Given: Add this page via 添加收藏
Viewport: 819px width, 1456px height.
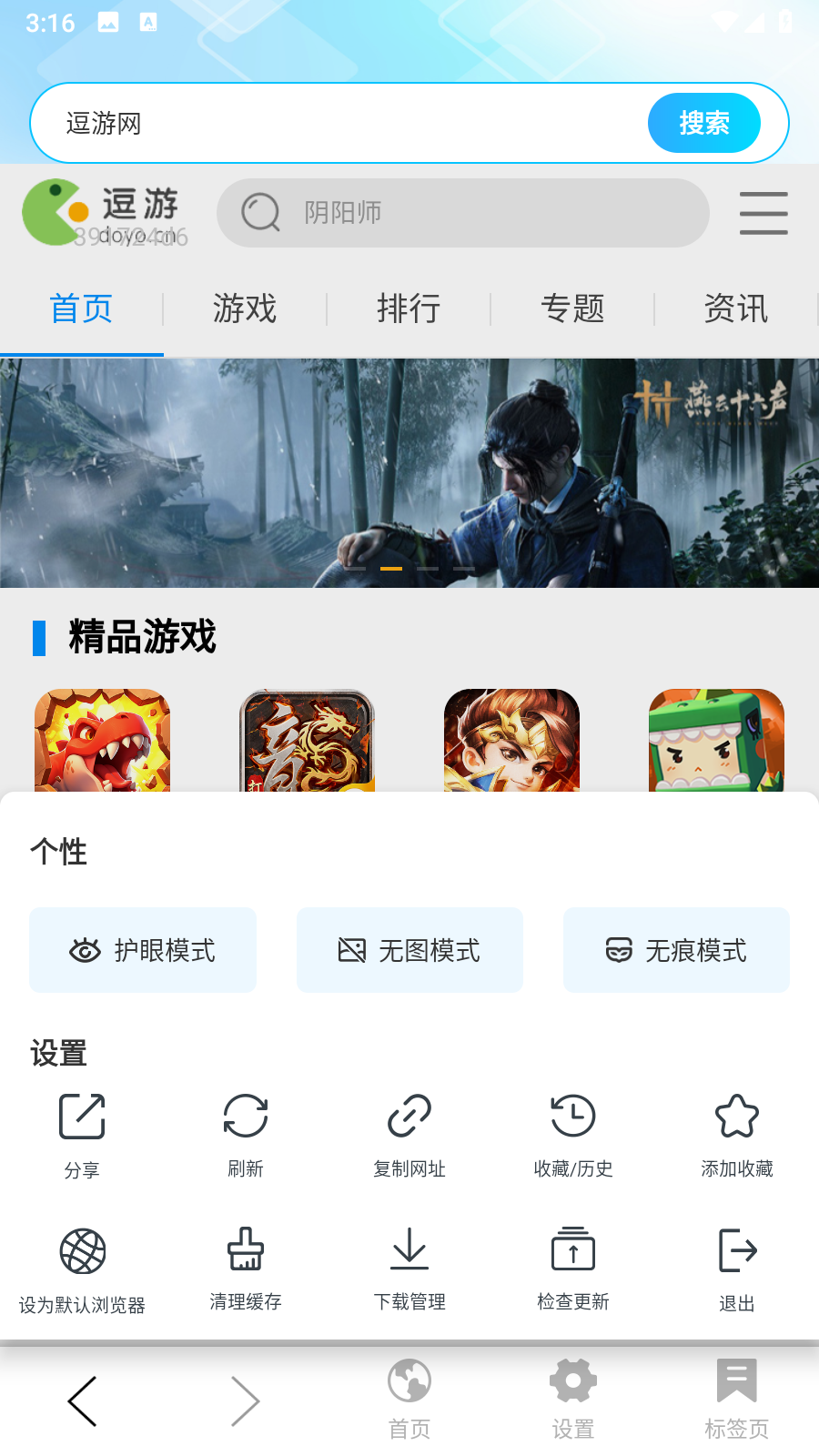Looking at the screenshot, I should [x=737, y=1134].
